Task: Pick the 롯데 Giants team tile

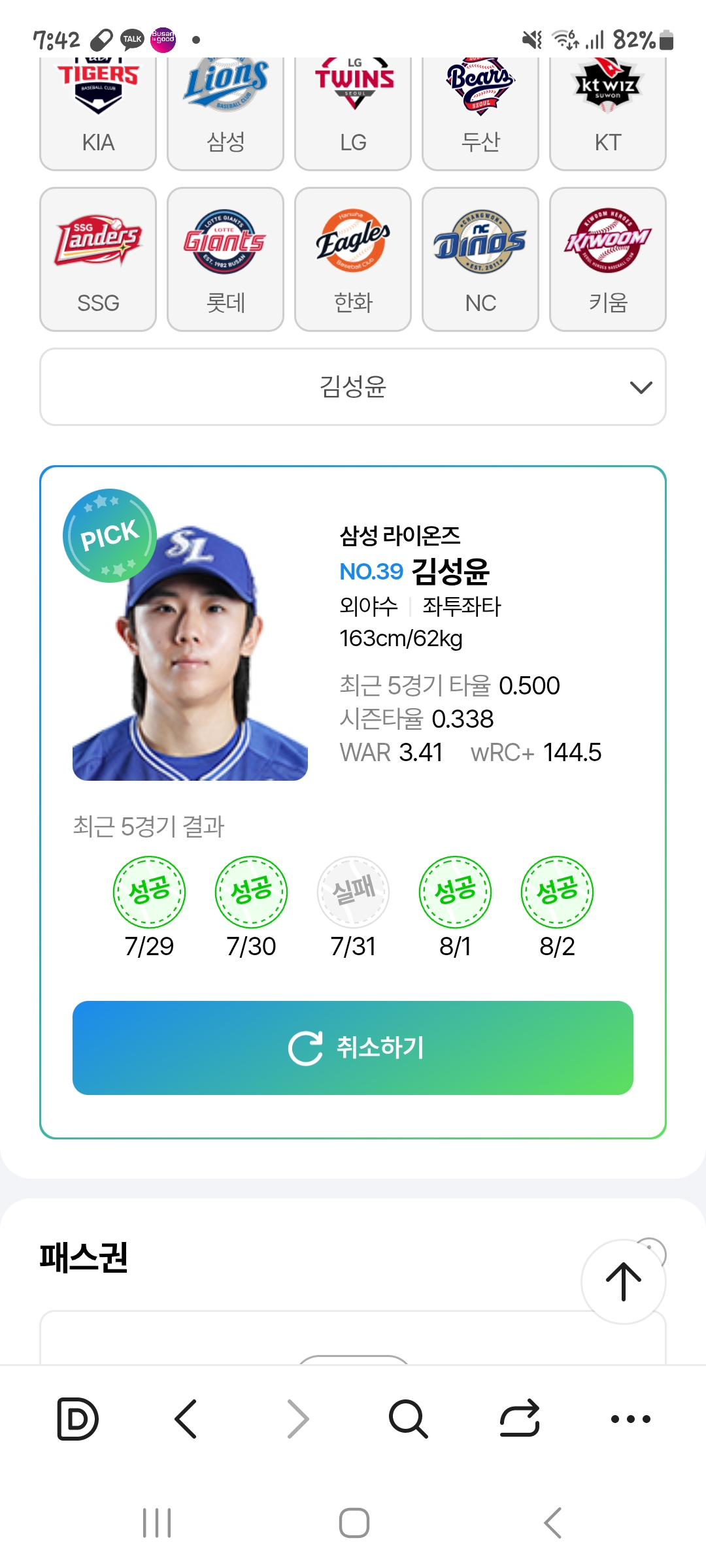Action: (x=226, y=259)
